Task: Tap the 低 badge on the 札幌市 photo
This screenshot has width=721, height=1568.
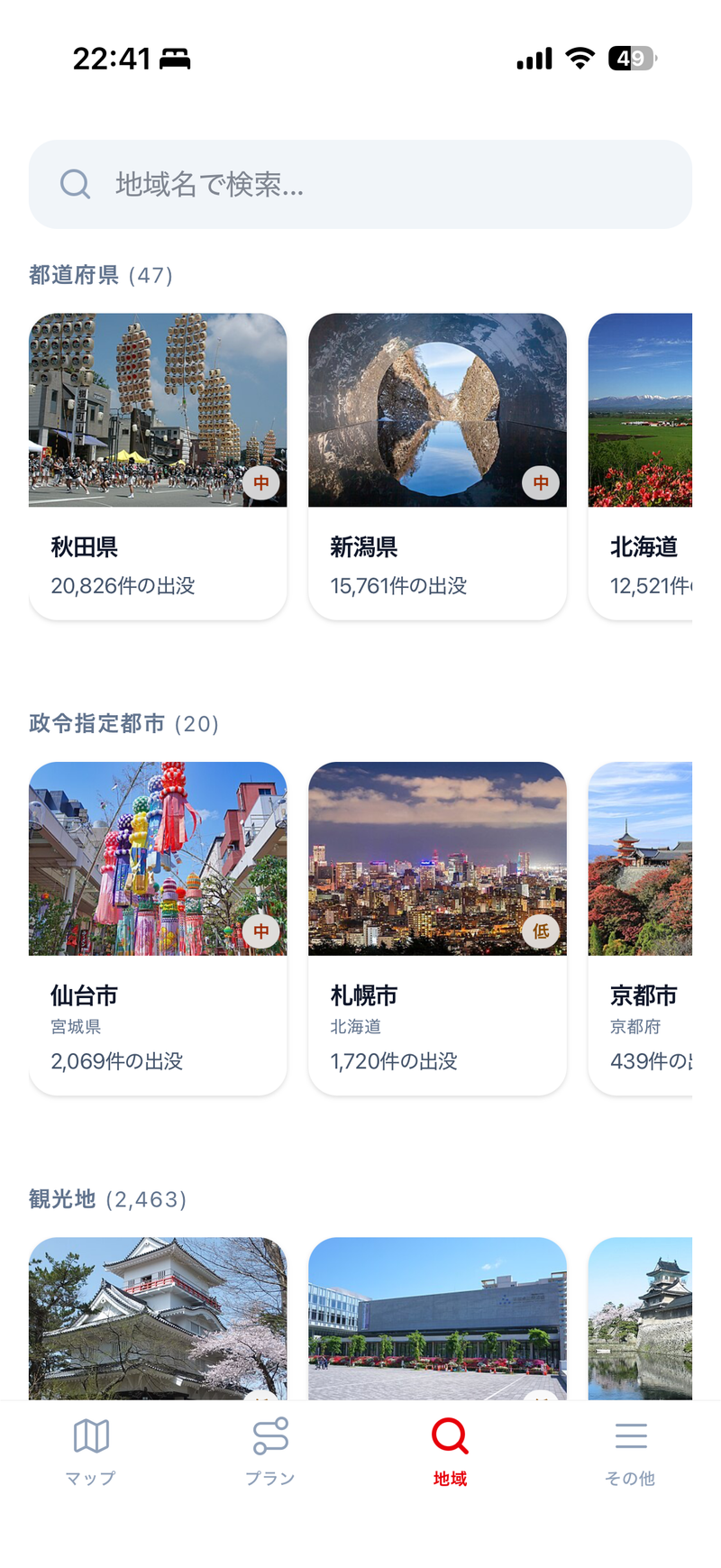Action: (x=540, y=931)
